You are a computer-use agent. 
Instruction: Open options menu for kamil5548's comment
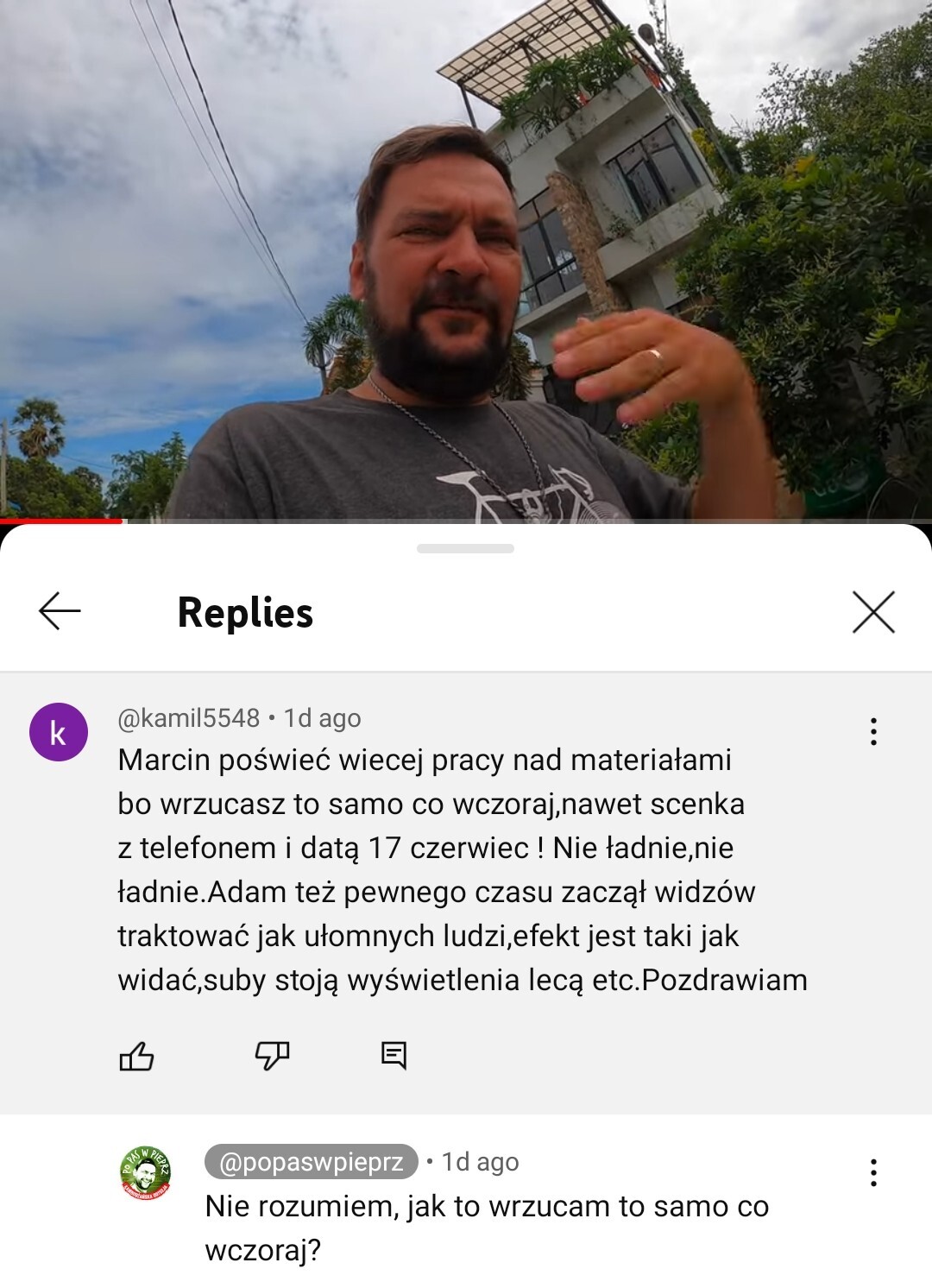pos(873,731)
